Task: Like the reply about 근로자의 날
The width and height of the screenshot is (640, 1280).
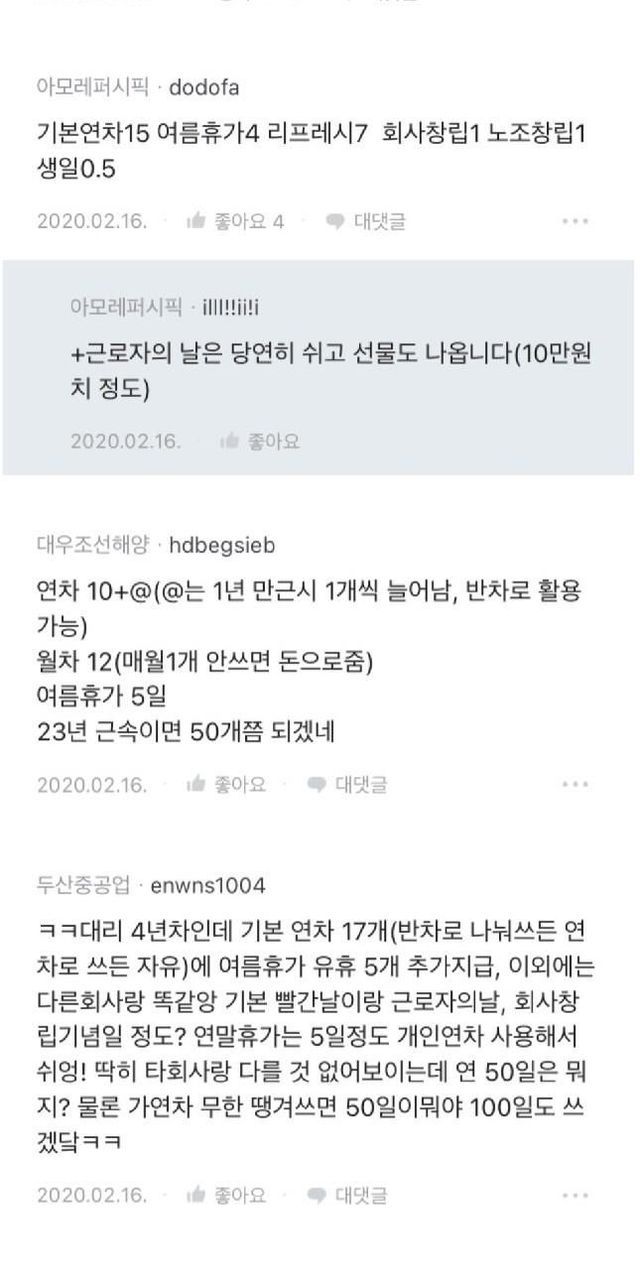Action: tap(259, 441)
